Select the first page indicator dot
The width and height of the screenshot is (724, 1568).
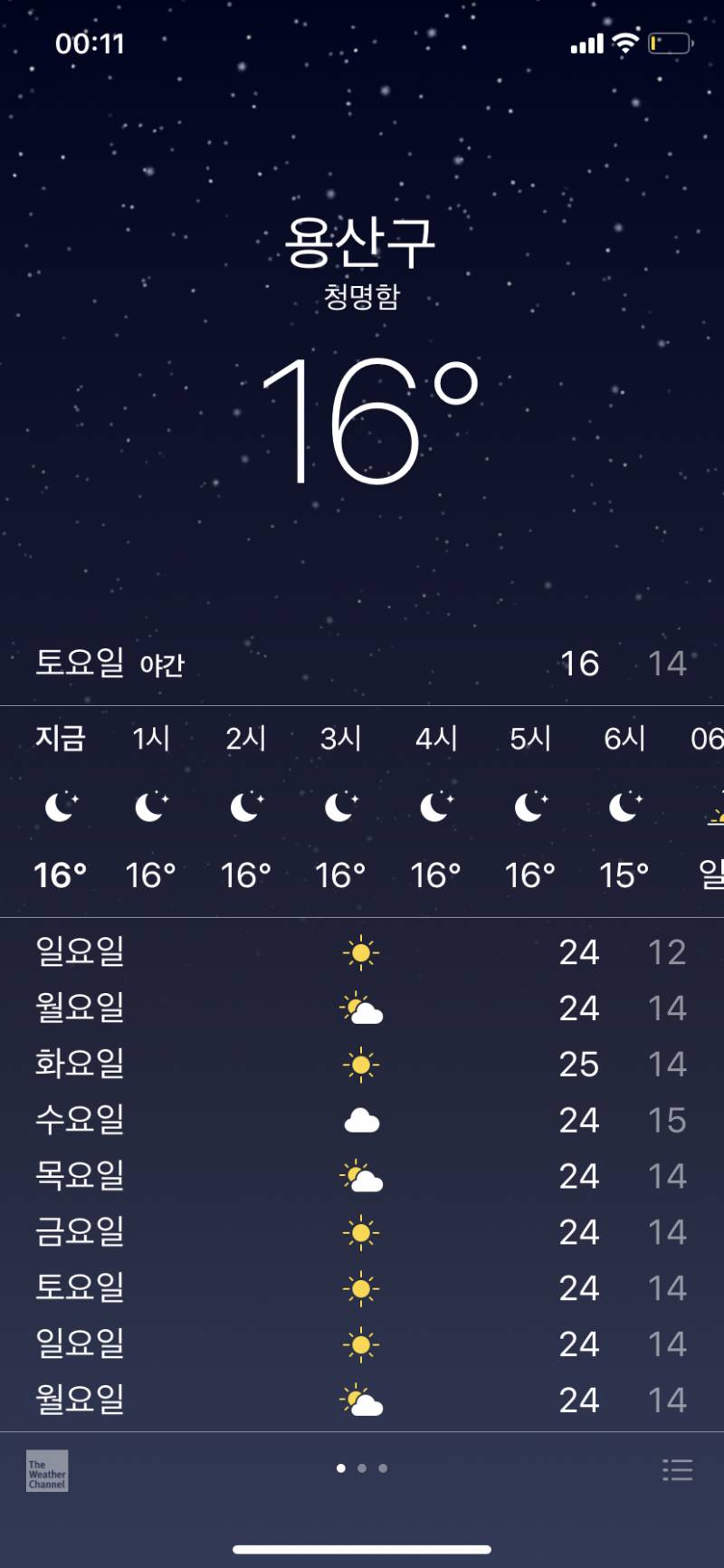point(340,1469)
